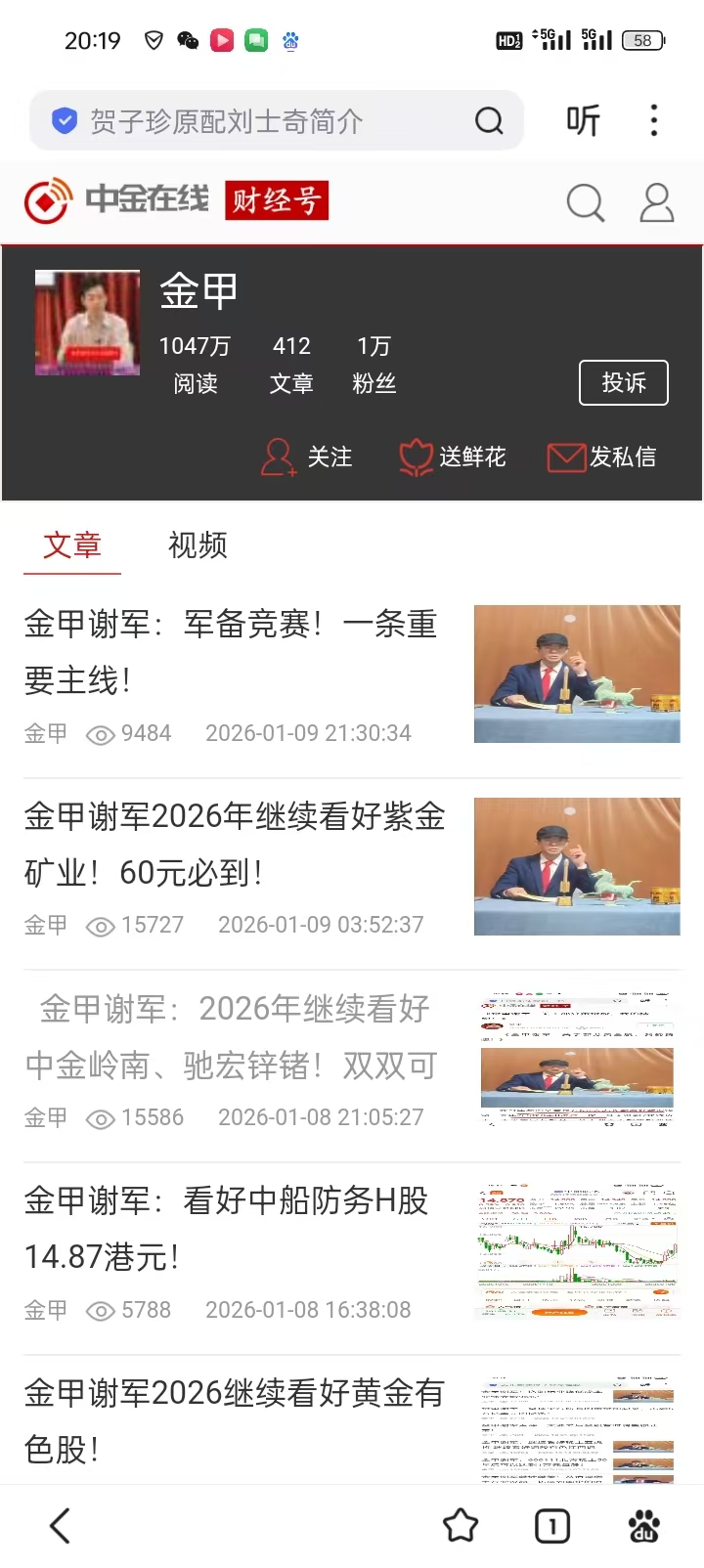704x1568 pixels.
Task: Send flowers with 送鲜花
Action: coord(453,457)
